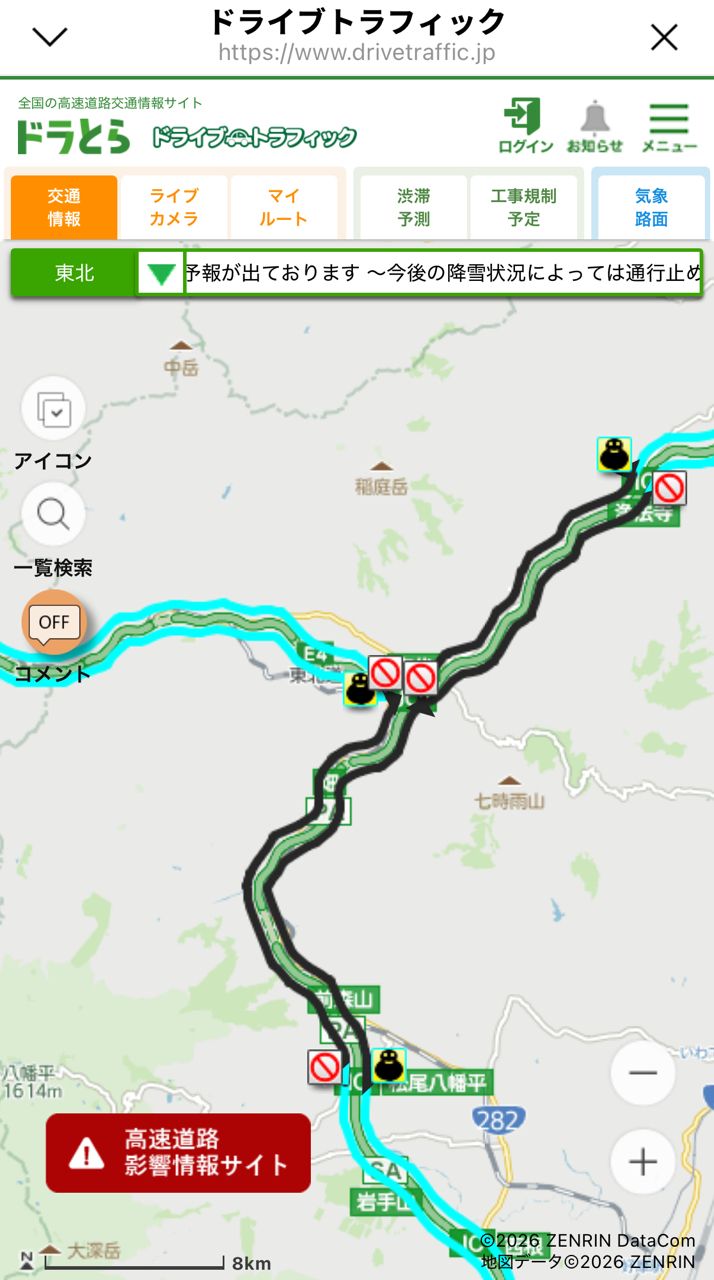714x1280 pixels.
Task: Switch to the マイルート tab
Action: (284, 208)
